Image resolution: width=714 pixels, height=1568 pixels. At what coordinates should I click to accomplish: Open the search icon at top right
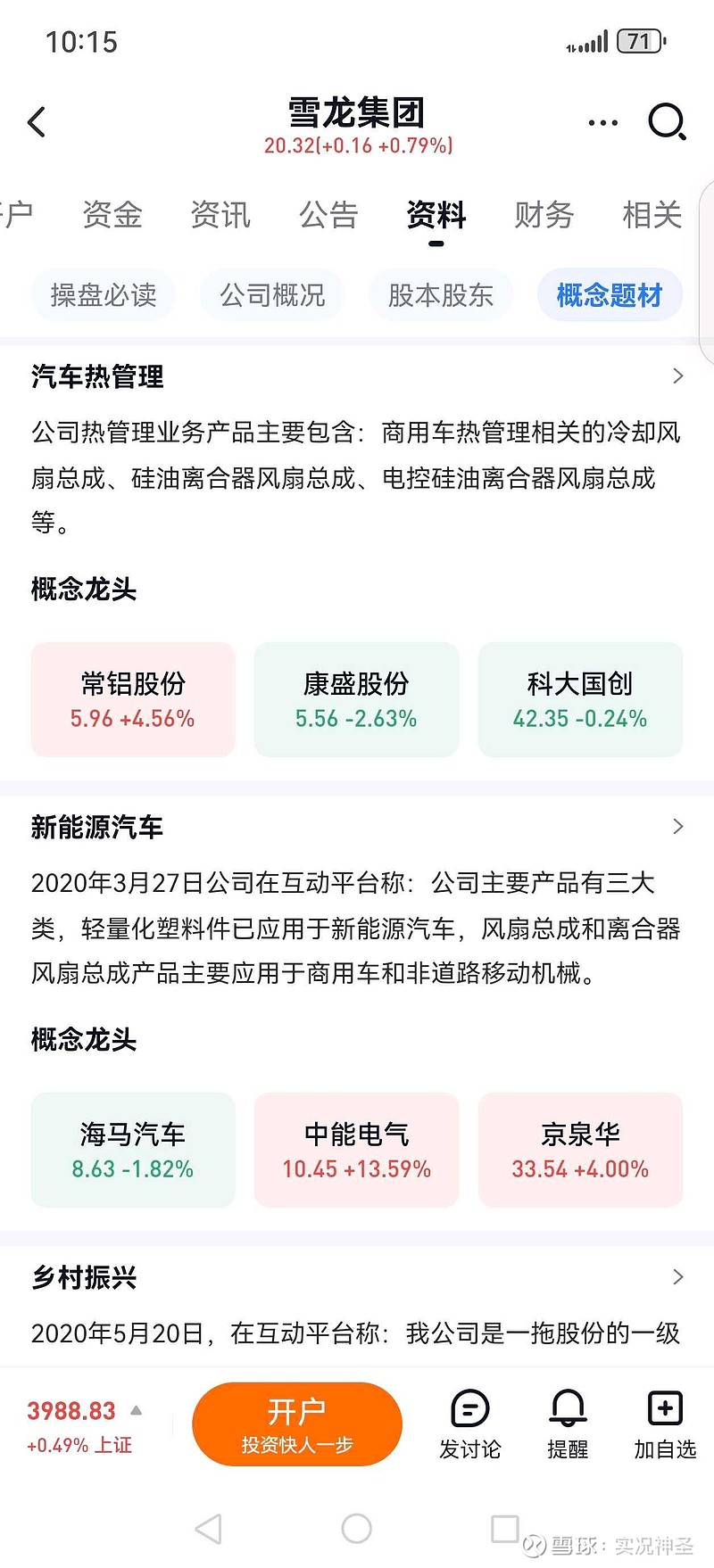666,122
